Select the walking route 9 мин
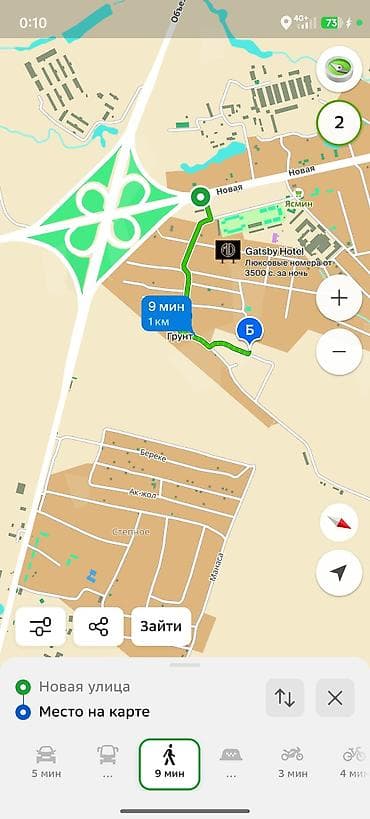 tap(169, 764)
